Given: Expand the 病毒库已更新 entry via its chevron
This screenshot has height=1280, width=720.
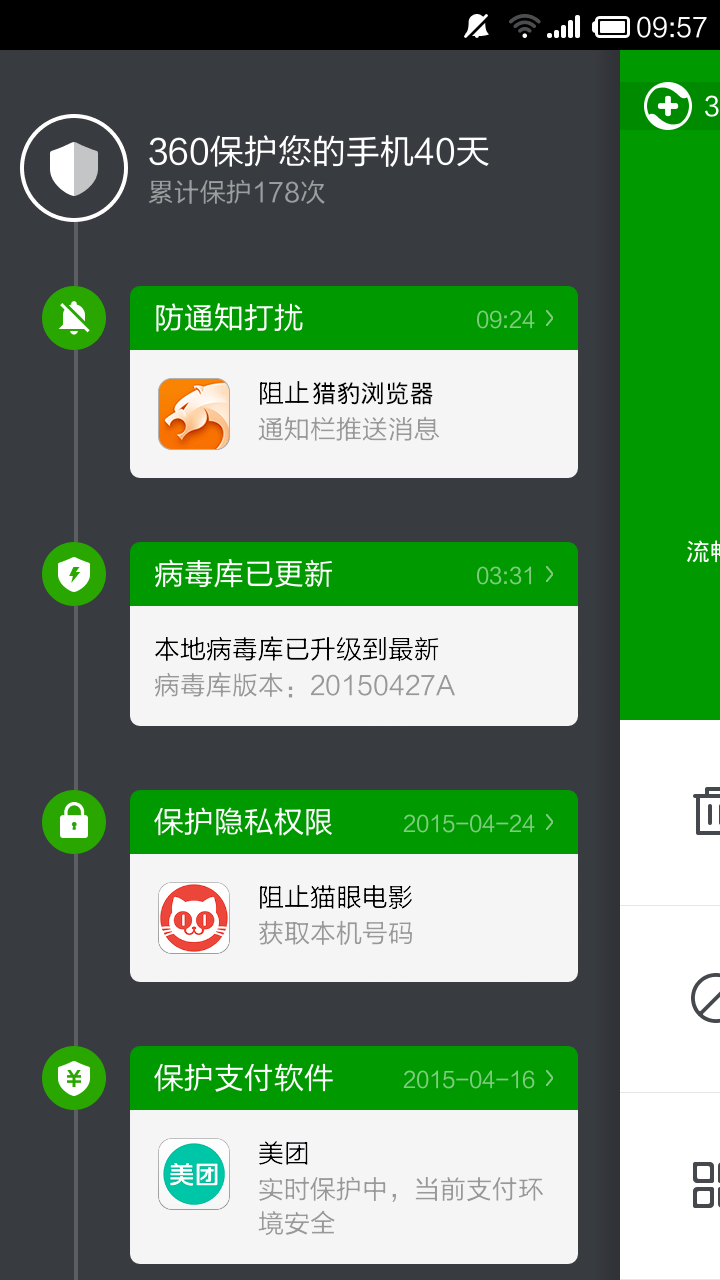Looking at the screenshot, I should [x=548, y=574].
